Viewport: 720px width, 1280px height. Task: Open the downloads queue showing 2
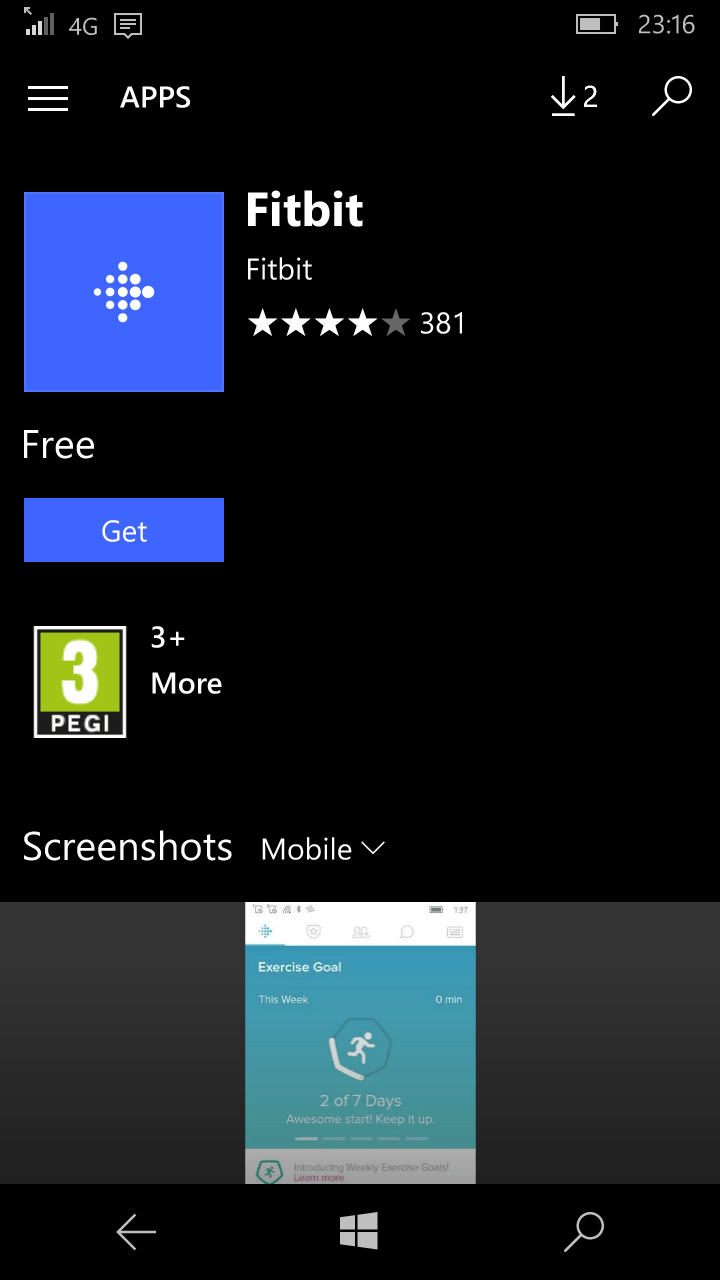573,98
